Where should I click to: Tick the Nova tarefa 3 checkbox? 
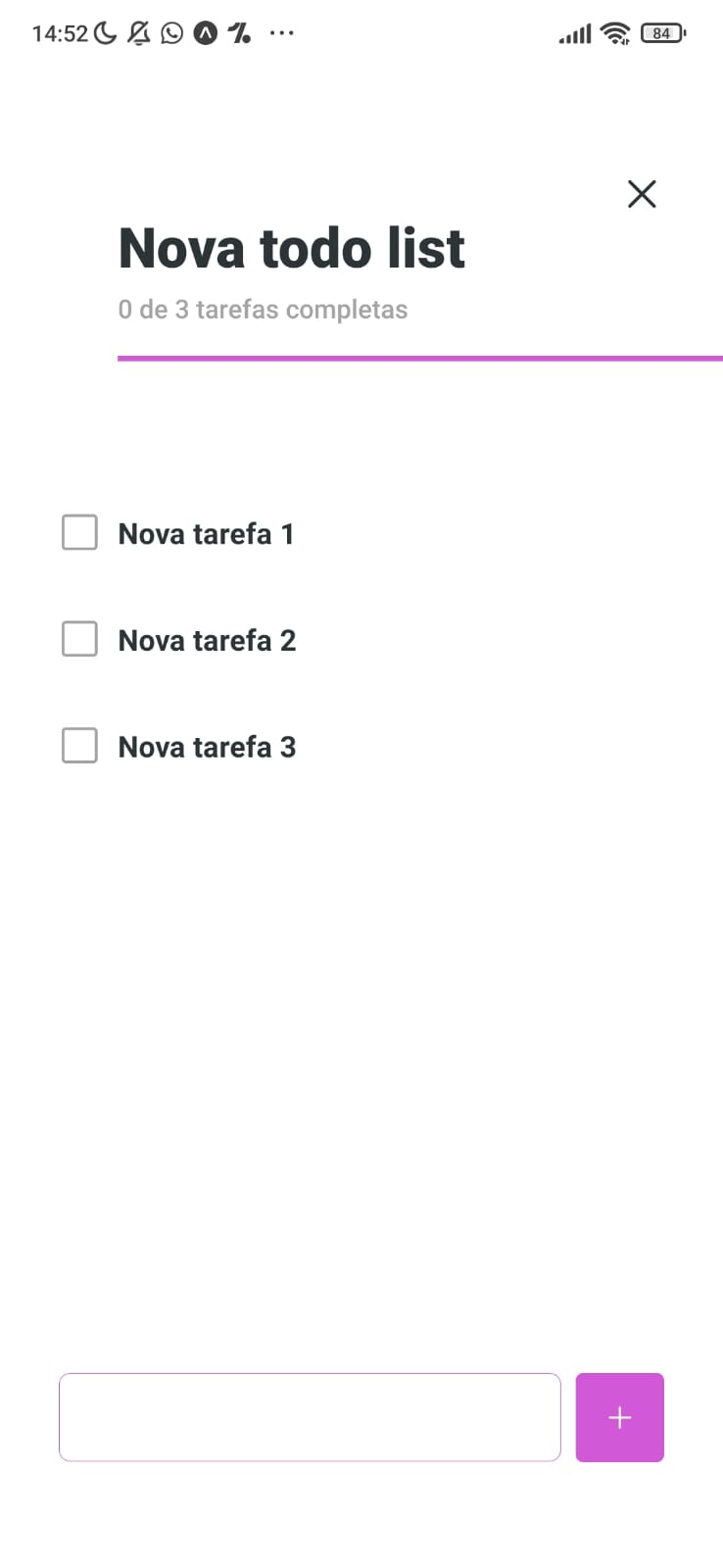[x=79, y=746]
